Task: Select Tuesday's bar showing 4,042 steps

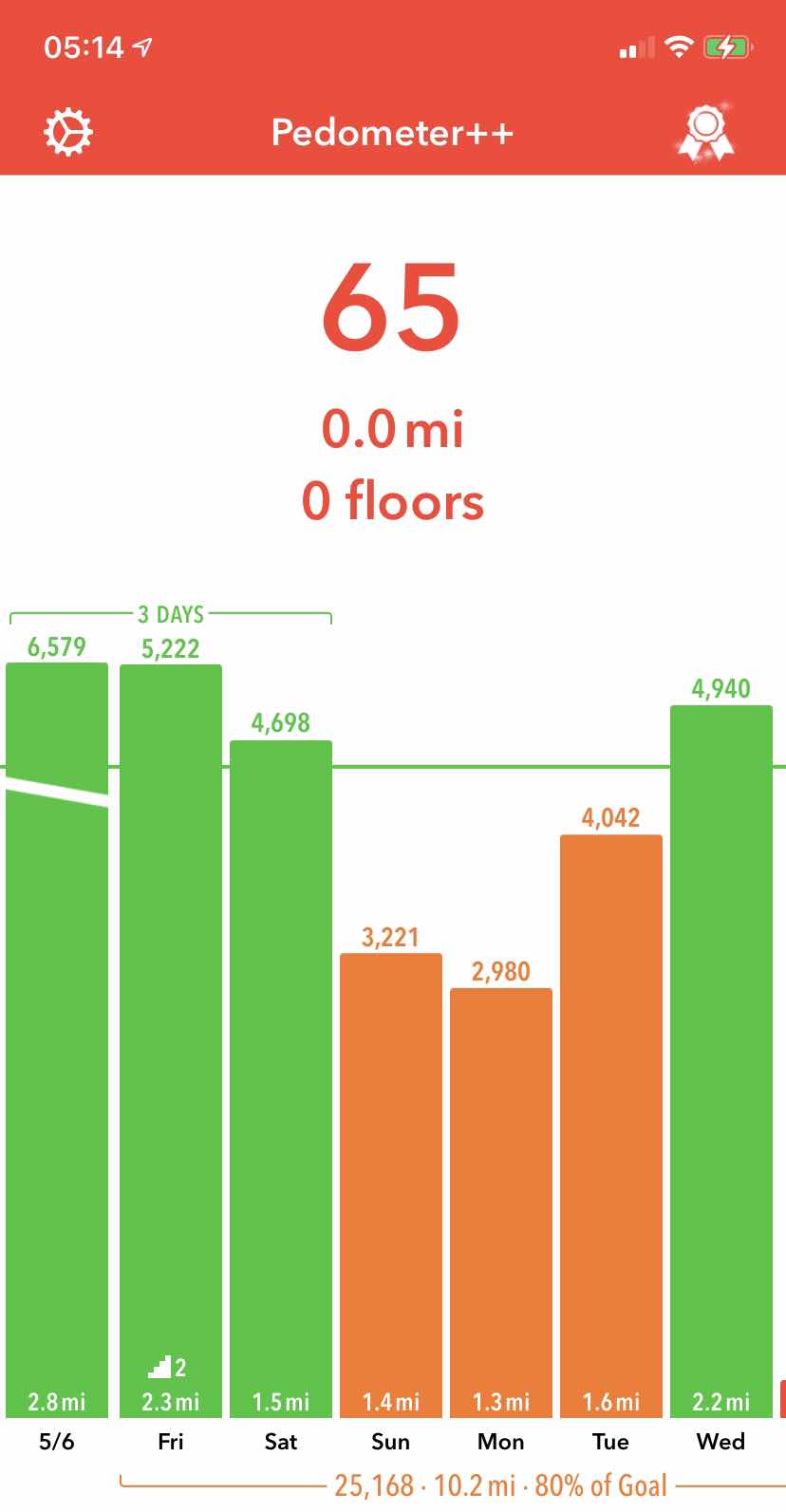Action: pos(611,1126)
